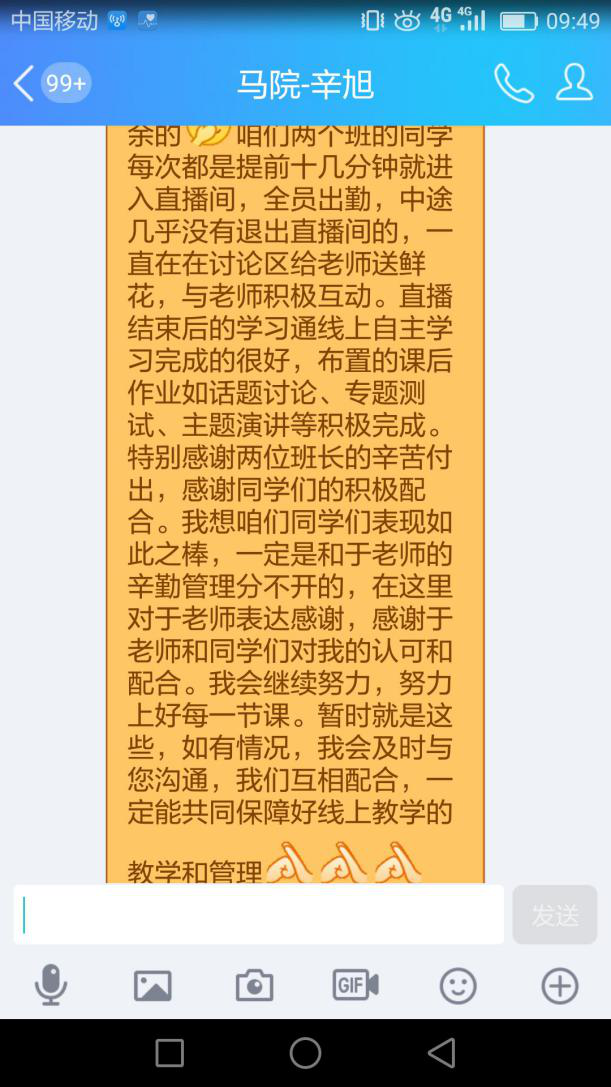Image resolution: width=611 pixels, height=1087 pixels.
Task: Focus the message input field
Action: coord(258,914)
